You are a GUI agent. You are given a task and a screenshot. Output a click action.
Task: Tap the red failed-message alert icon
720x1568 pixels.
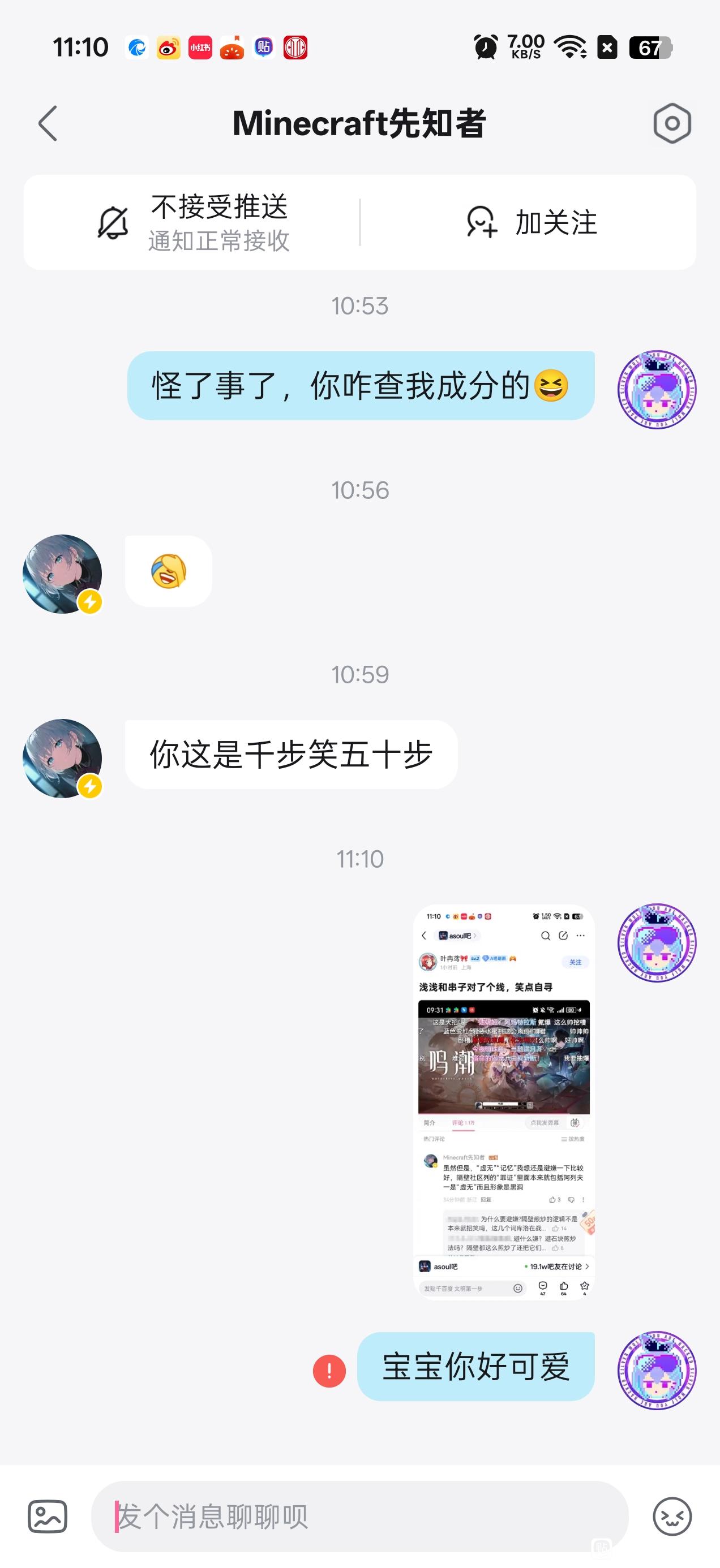pos(329,1371)
